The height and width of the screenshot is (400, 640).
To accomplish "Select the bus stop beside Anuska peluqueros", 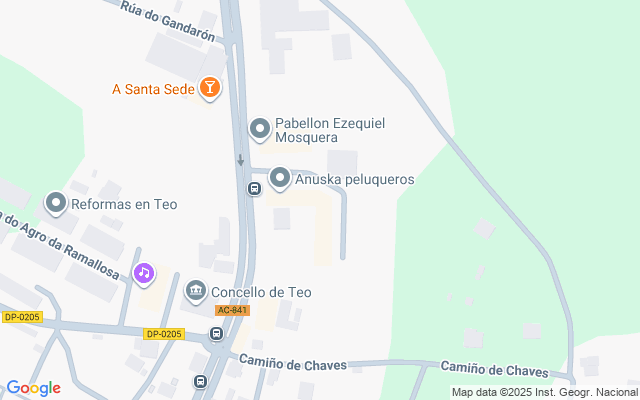I will click(254, 188).
